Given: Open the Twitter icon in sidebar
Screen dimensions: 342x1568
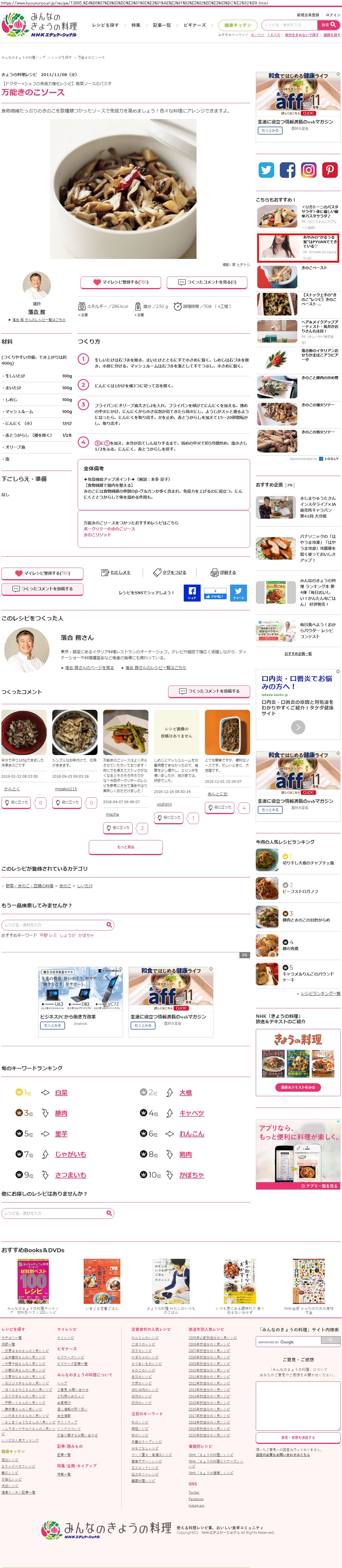Looking at the screenshot, I should tap(266, 170).
